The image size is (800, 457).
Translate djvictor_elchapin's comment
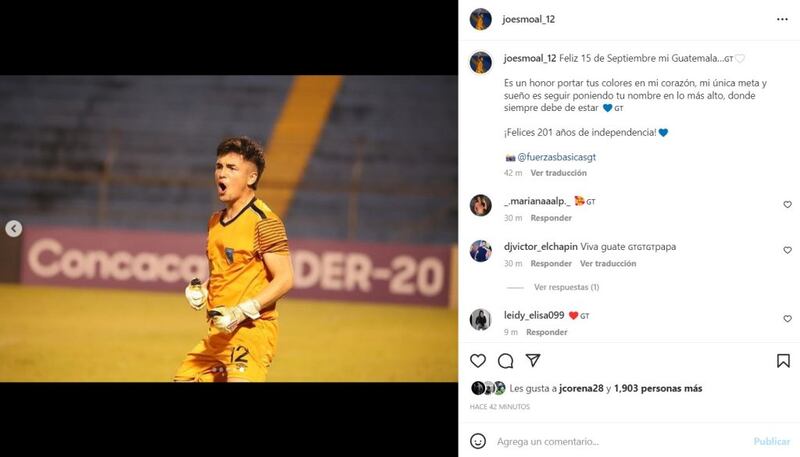click(607, 264)
